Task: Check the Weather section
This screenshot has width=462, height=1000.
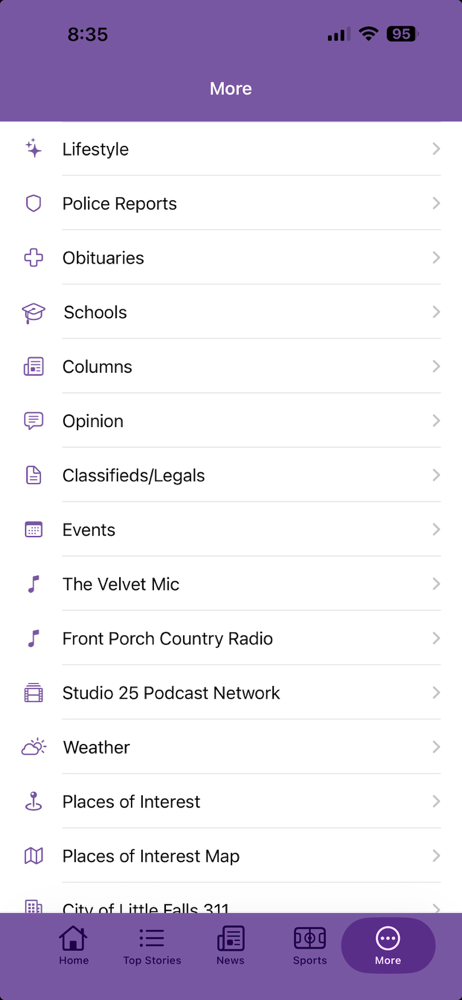Action: (231, 747)
